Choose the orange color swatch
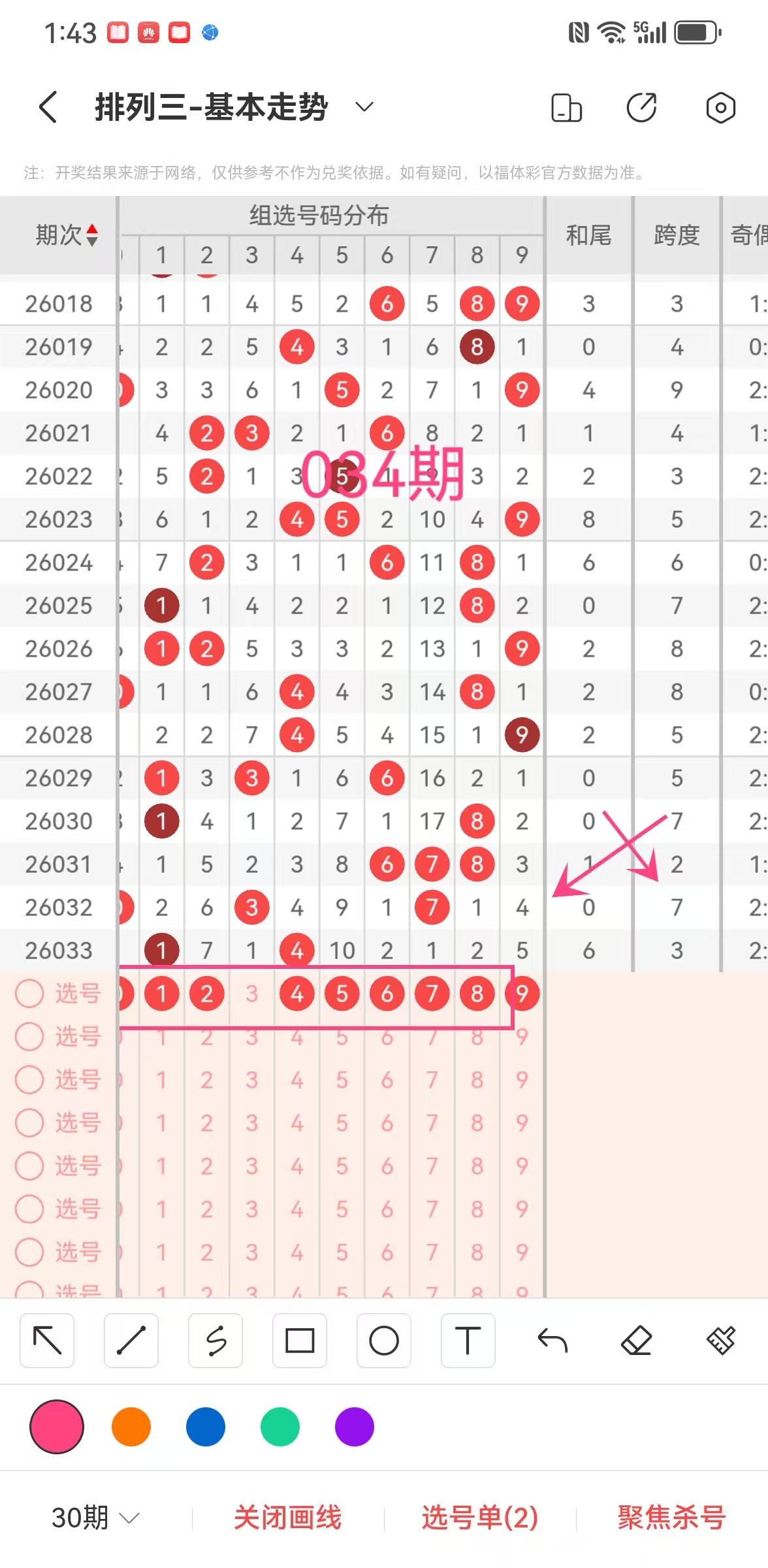This screenshot has height=1568, width=768. 131,1427
